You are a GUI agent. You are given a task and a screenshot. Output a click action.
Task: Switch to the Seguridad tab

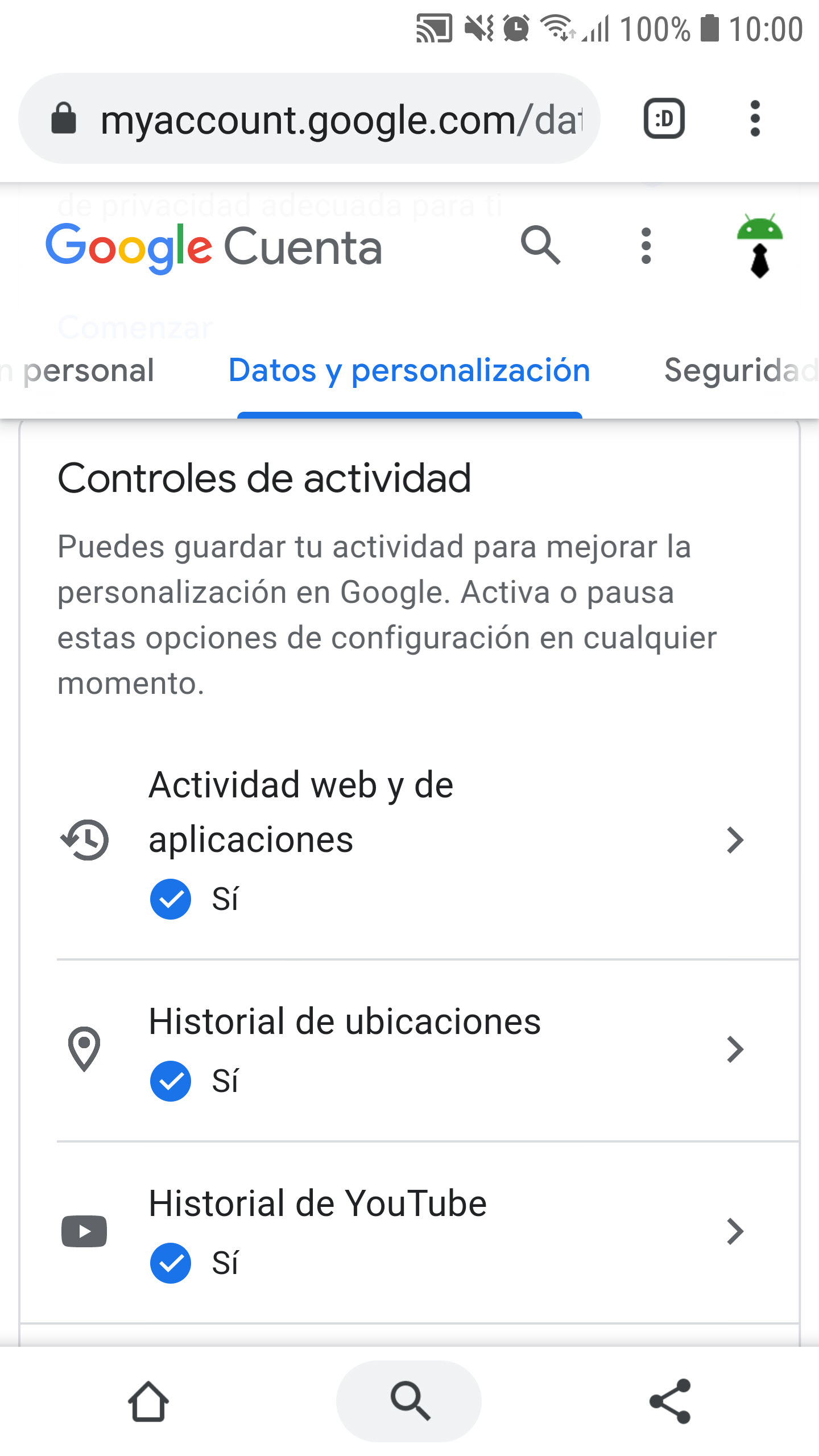[x=741, y=371]
